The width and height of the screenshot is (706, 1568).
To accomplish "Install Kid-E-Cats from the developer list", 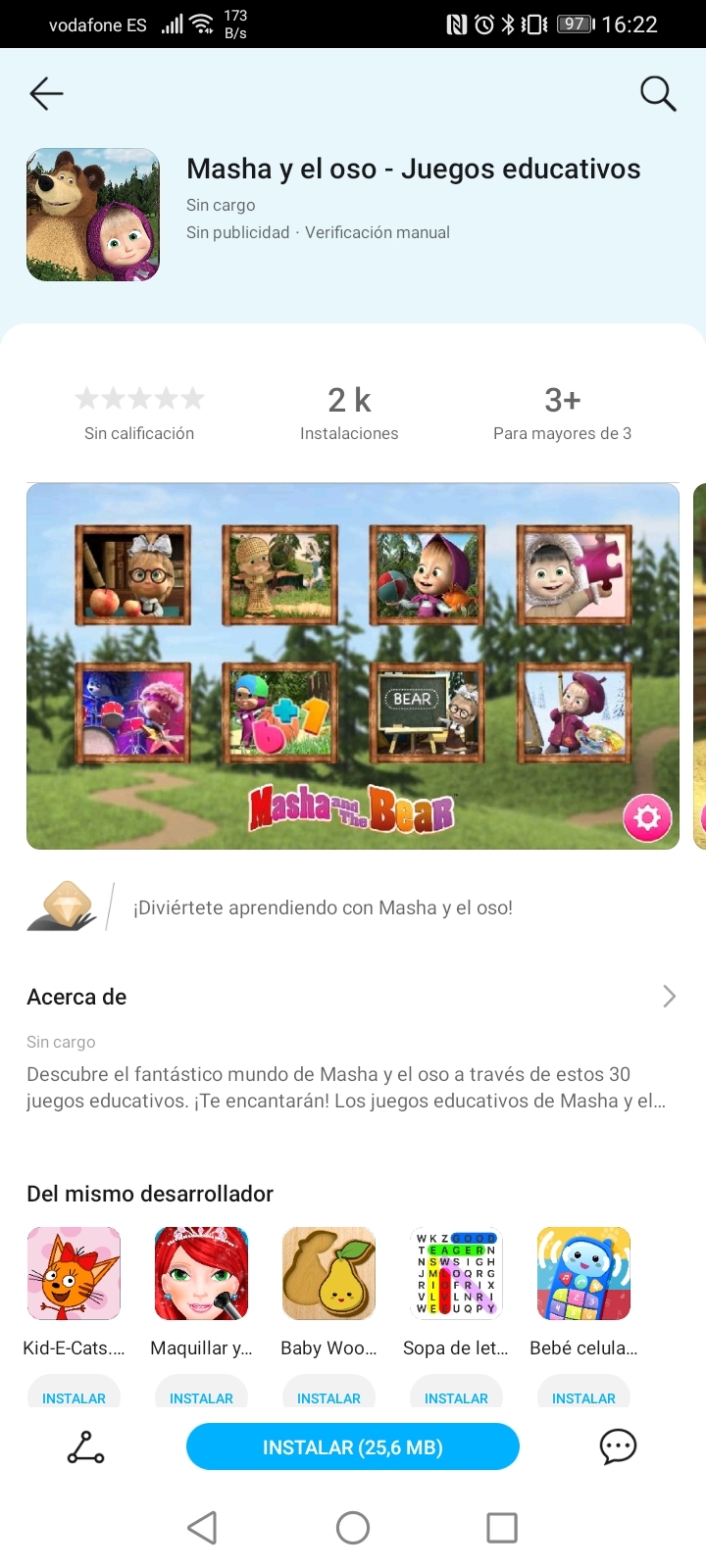I will (74, 1396).
